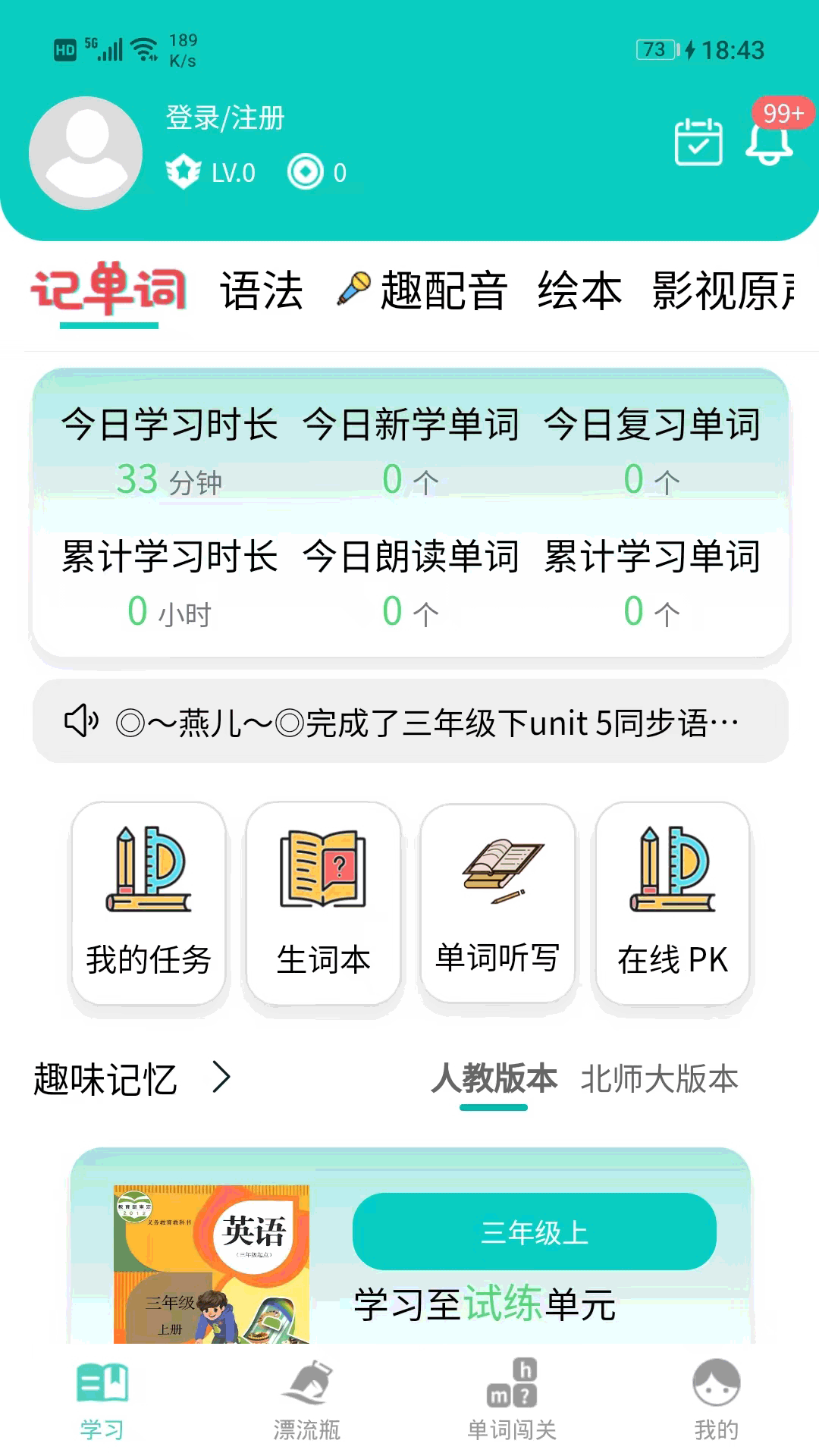Viewport: 819px width, 1456px height.
Task: Tap 登录/注册 to sign in
Action: click(225, 118)
